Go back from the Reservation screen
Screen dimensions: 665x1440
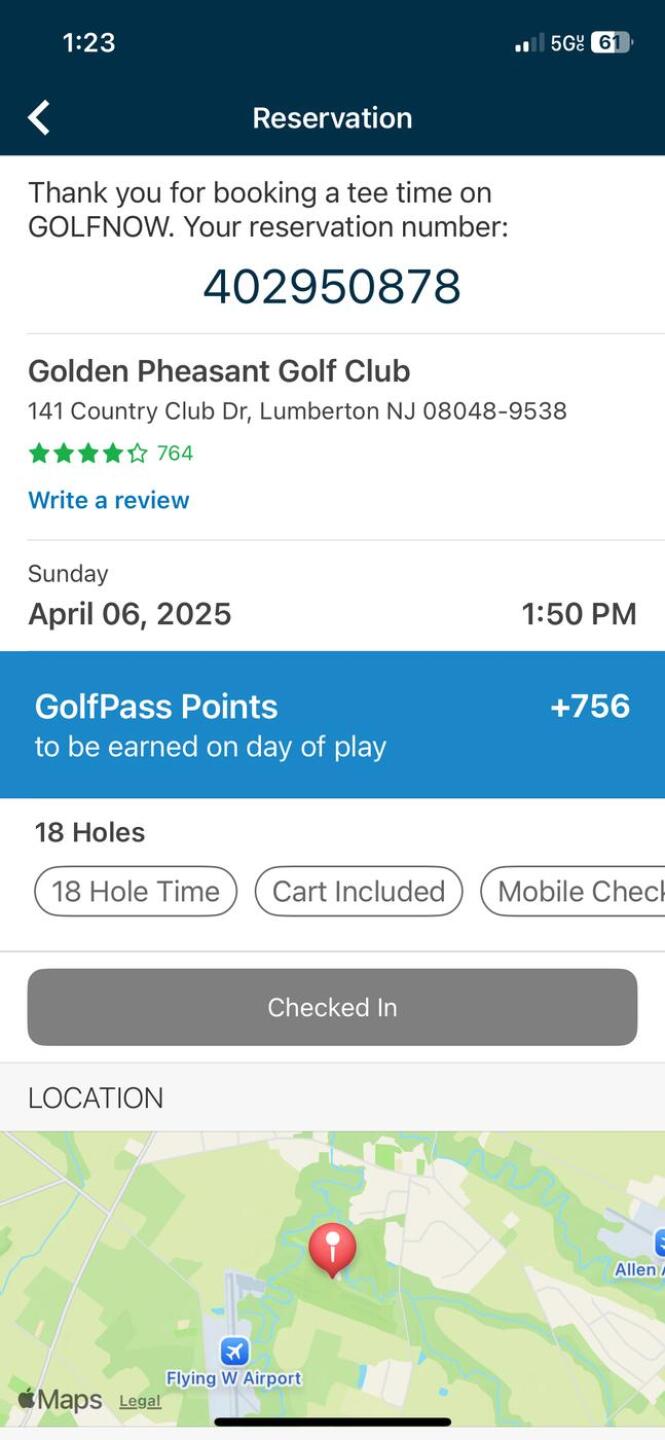tap(39, 118)
